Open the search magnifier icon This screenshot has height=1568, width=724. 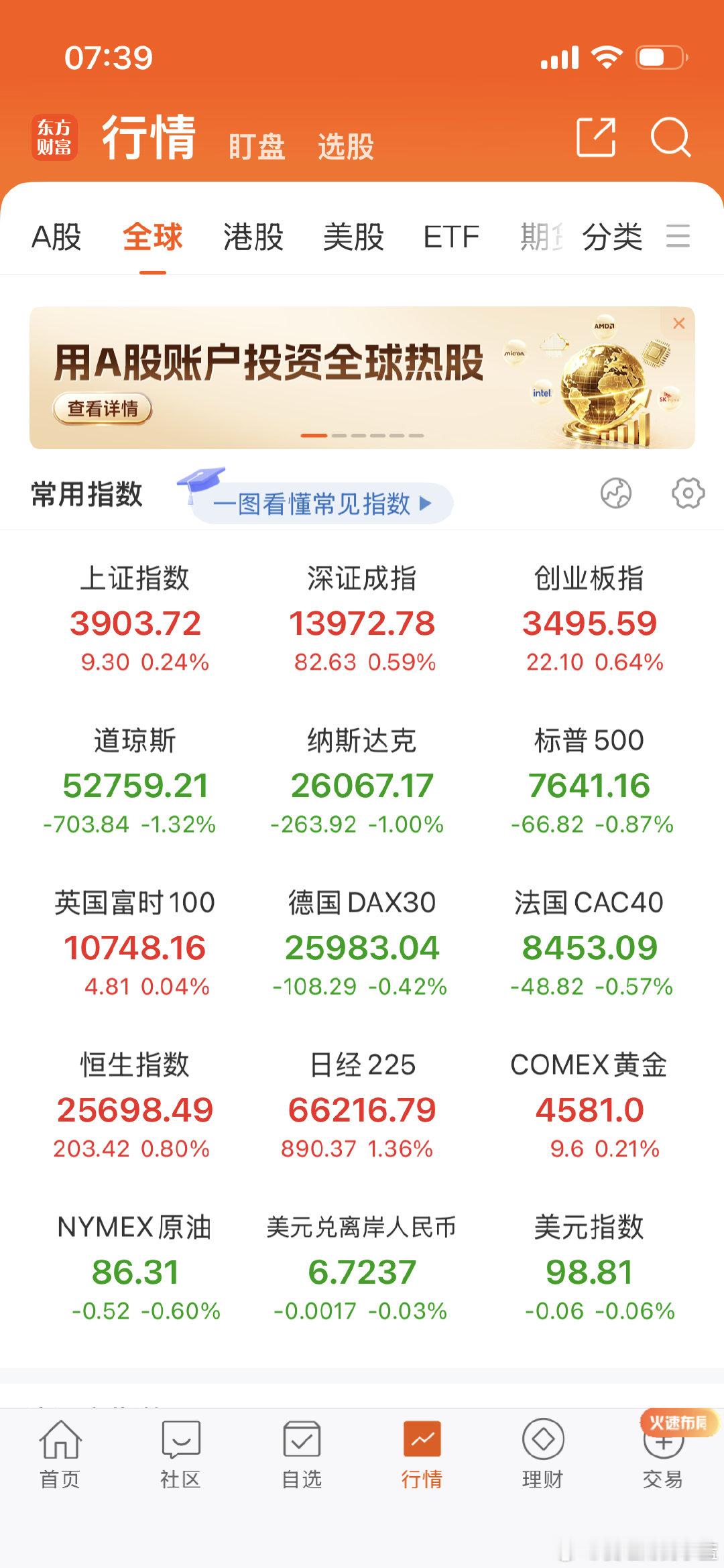pos(670,137)
